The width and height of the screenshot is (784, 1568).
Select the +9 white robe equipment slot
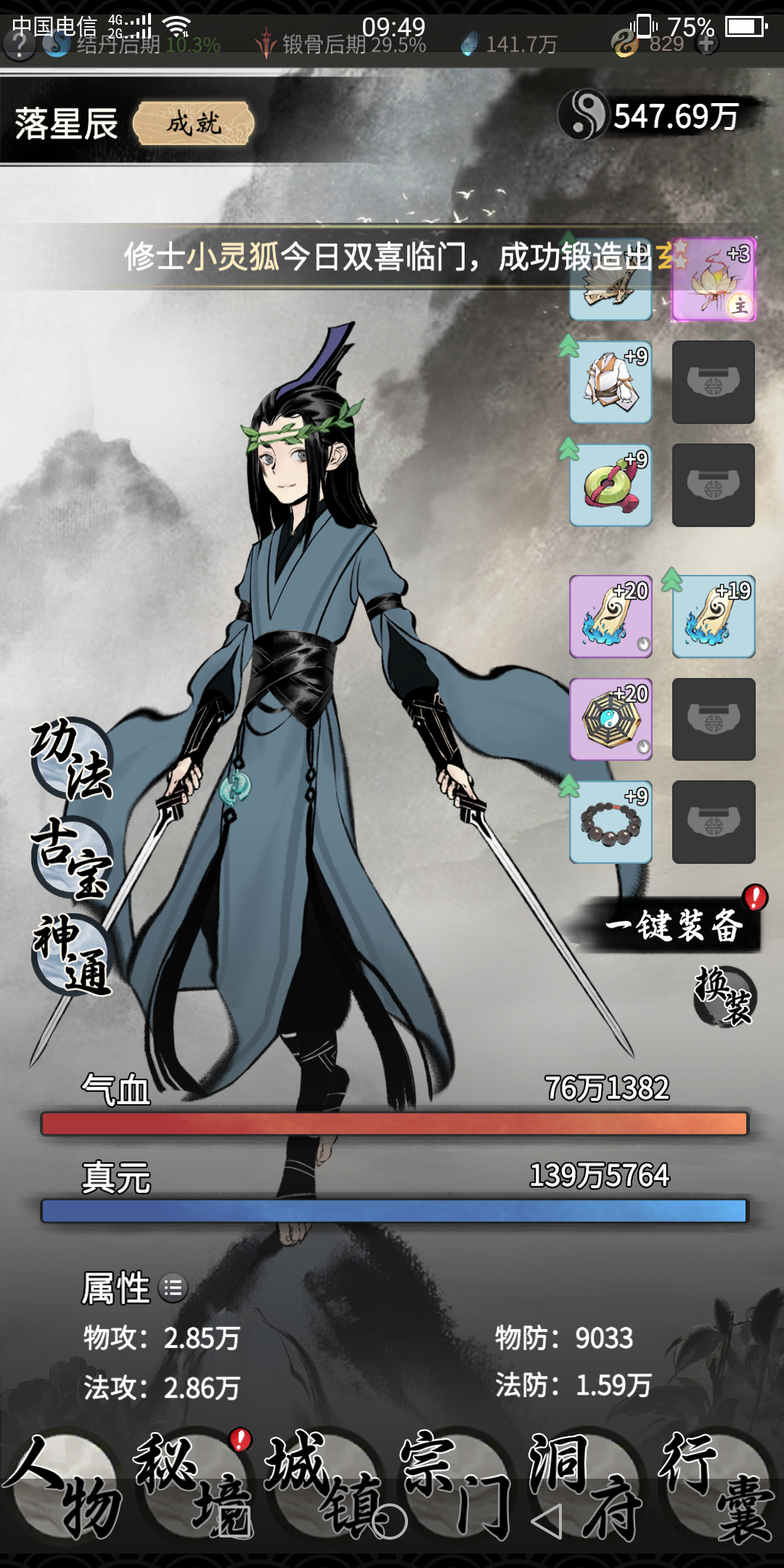611,383
